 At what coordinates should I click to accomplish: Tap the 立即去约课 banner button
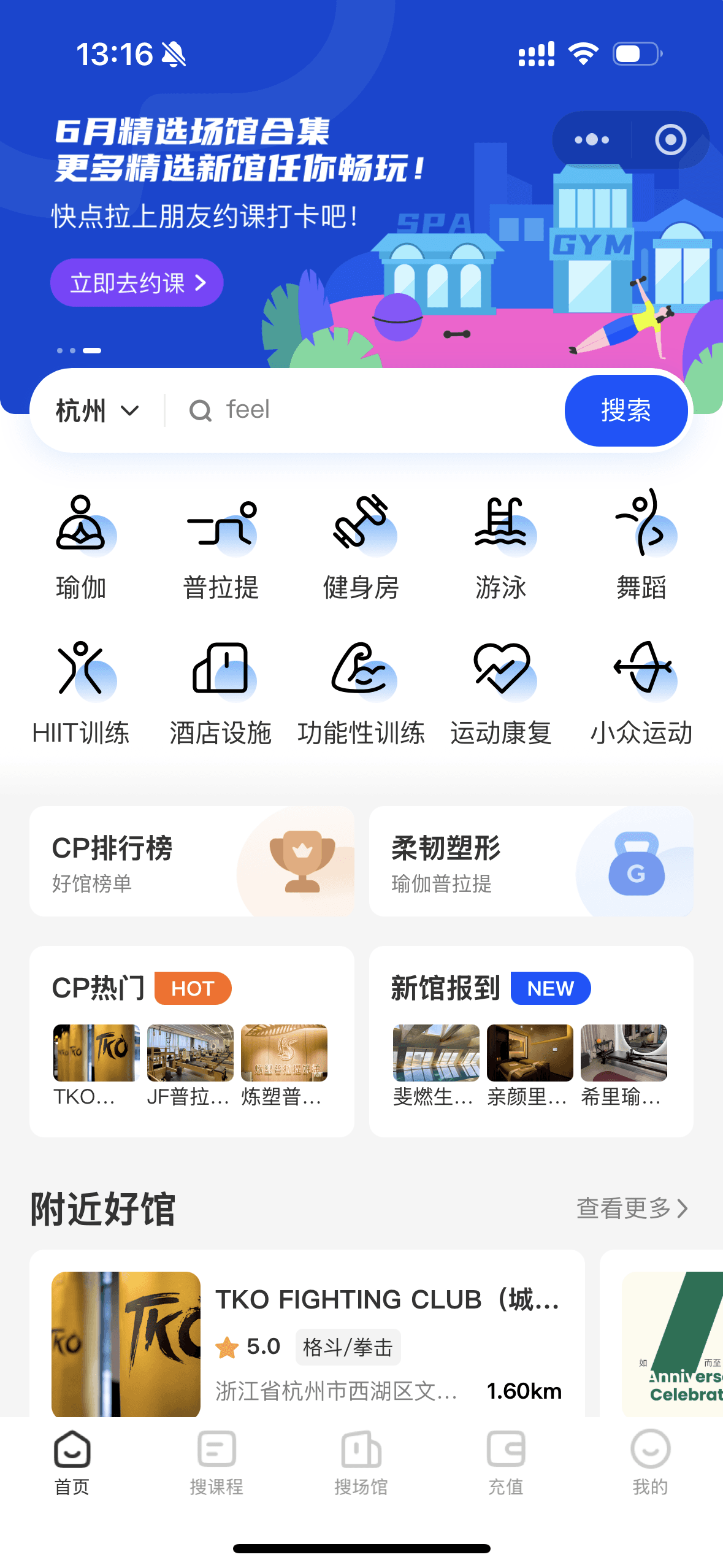137,283
